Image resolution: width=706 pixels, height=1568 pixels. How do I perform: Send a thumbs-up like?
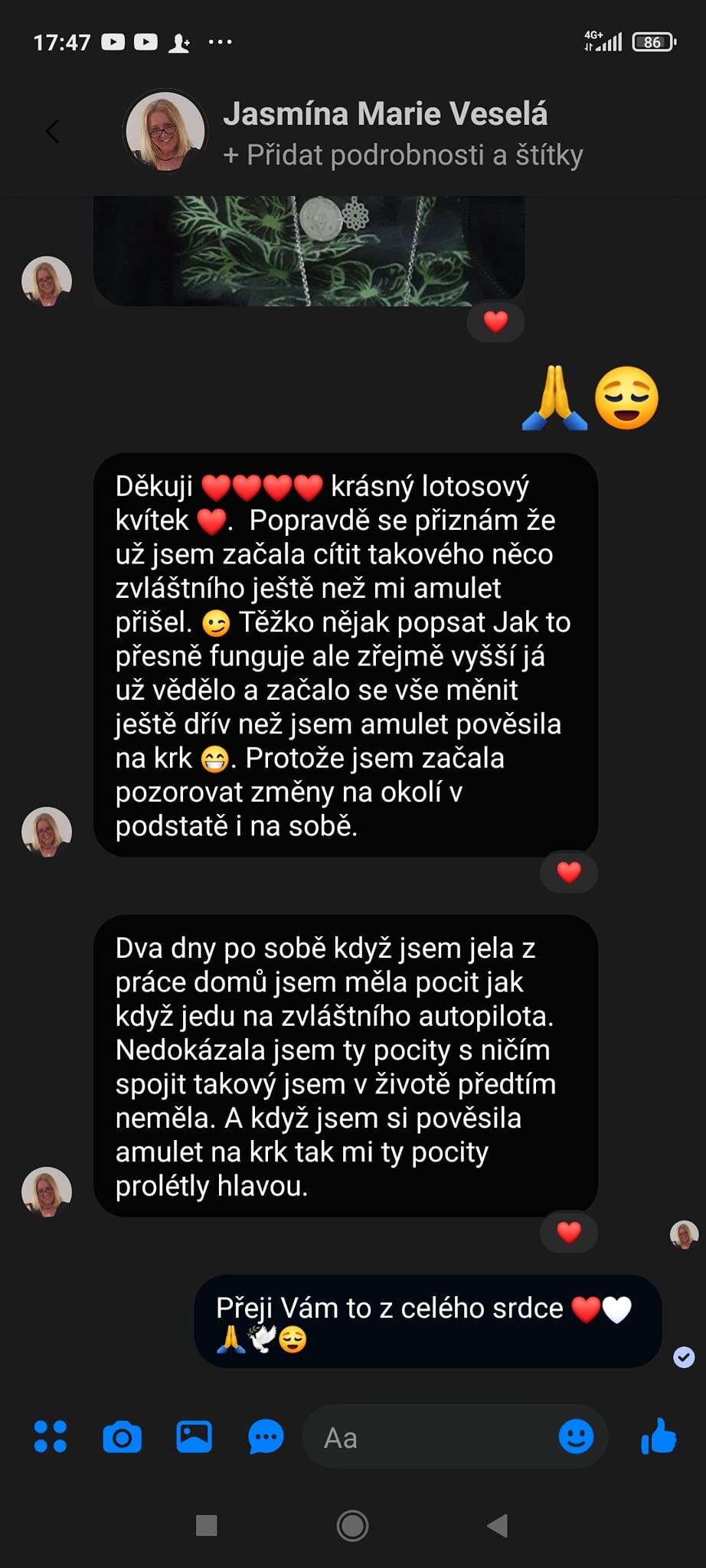[659, 1436]
